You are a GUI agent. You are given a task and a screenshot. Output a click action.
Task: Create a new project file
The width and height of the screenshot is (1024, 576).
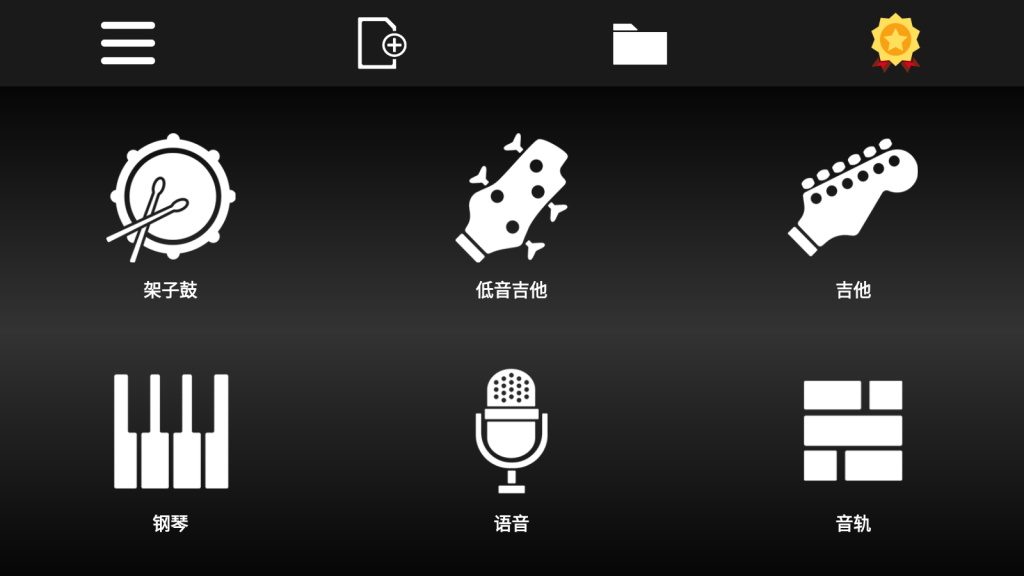tap(382, 43)
